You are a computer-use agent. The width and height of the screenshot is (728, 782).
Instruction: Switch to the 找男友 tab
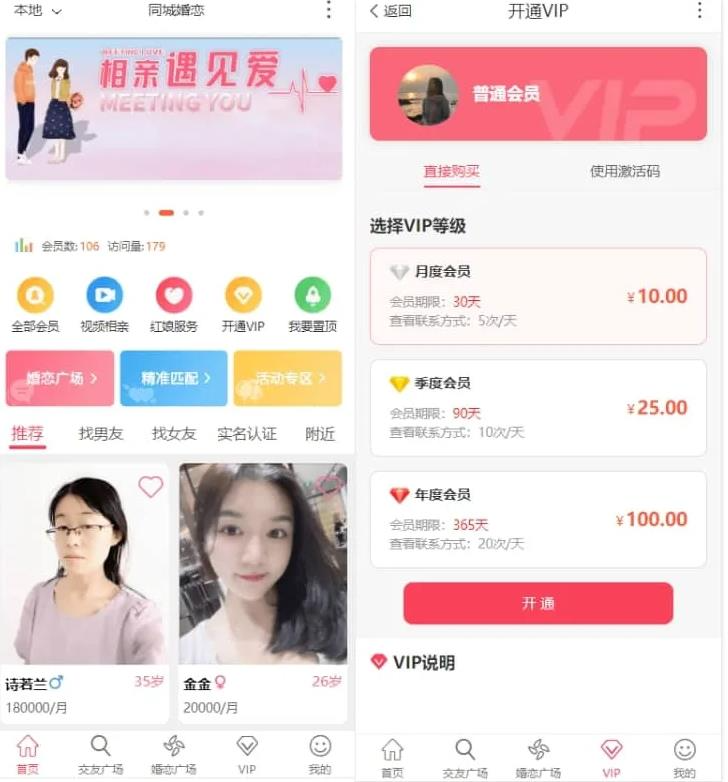point(100,434)
